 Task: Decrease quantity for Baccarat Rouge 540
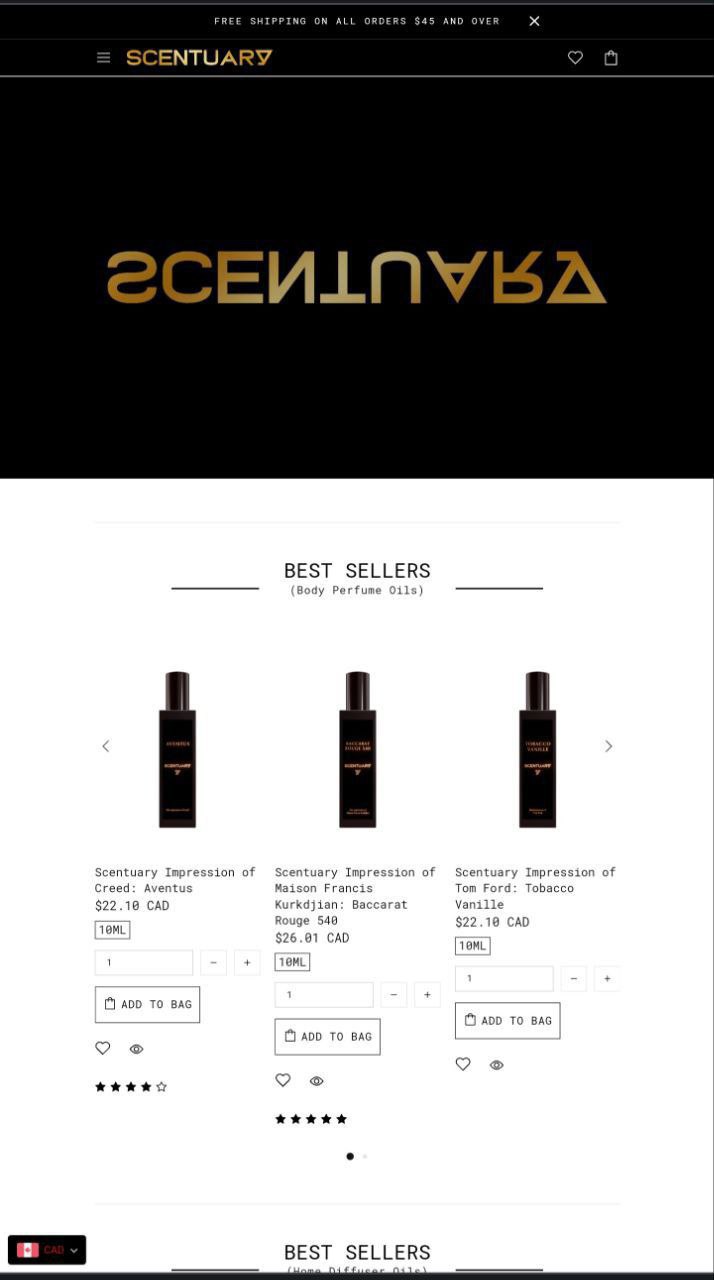393,995
